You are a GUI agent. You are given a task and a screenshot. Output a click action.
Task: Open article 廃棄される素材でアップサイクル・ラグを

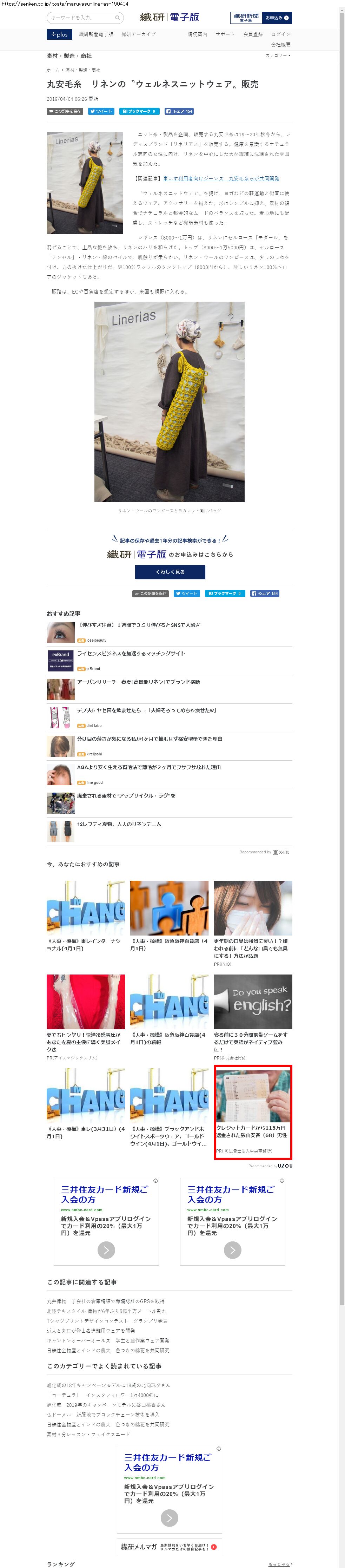coord(126,795)
